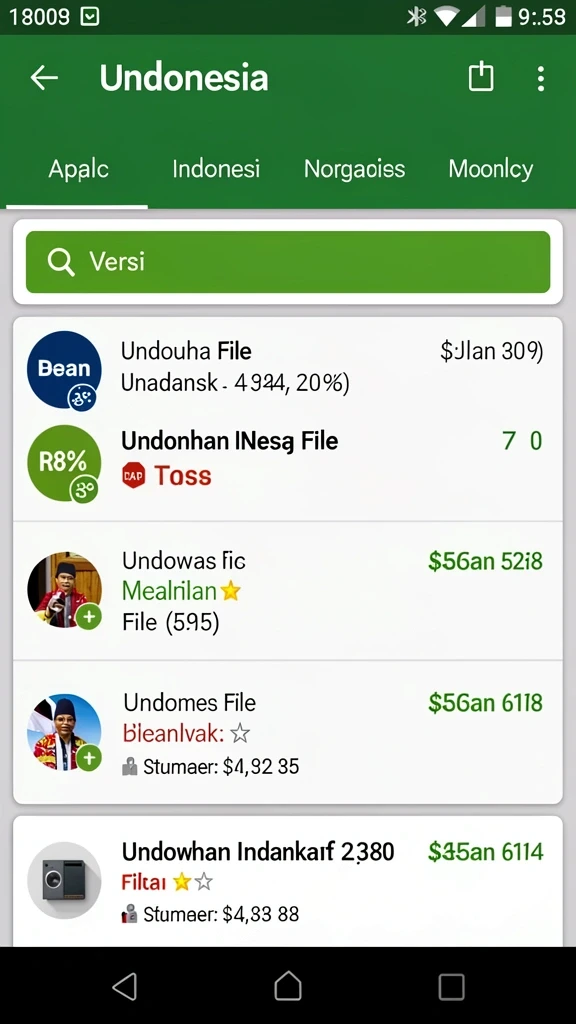Viewport: 576px width, 1024px height.
Task: Open the Undonhan INesa File row
Action: pyautogui.click(x=288, y=464)
